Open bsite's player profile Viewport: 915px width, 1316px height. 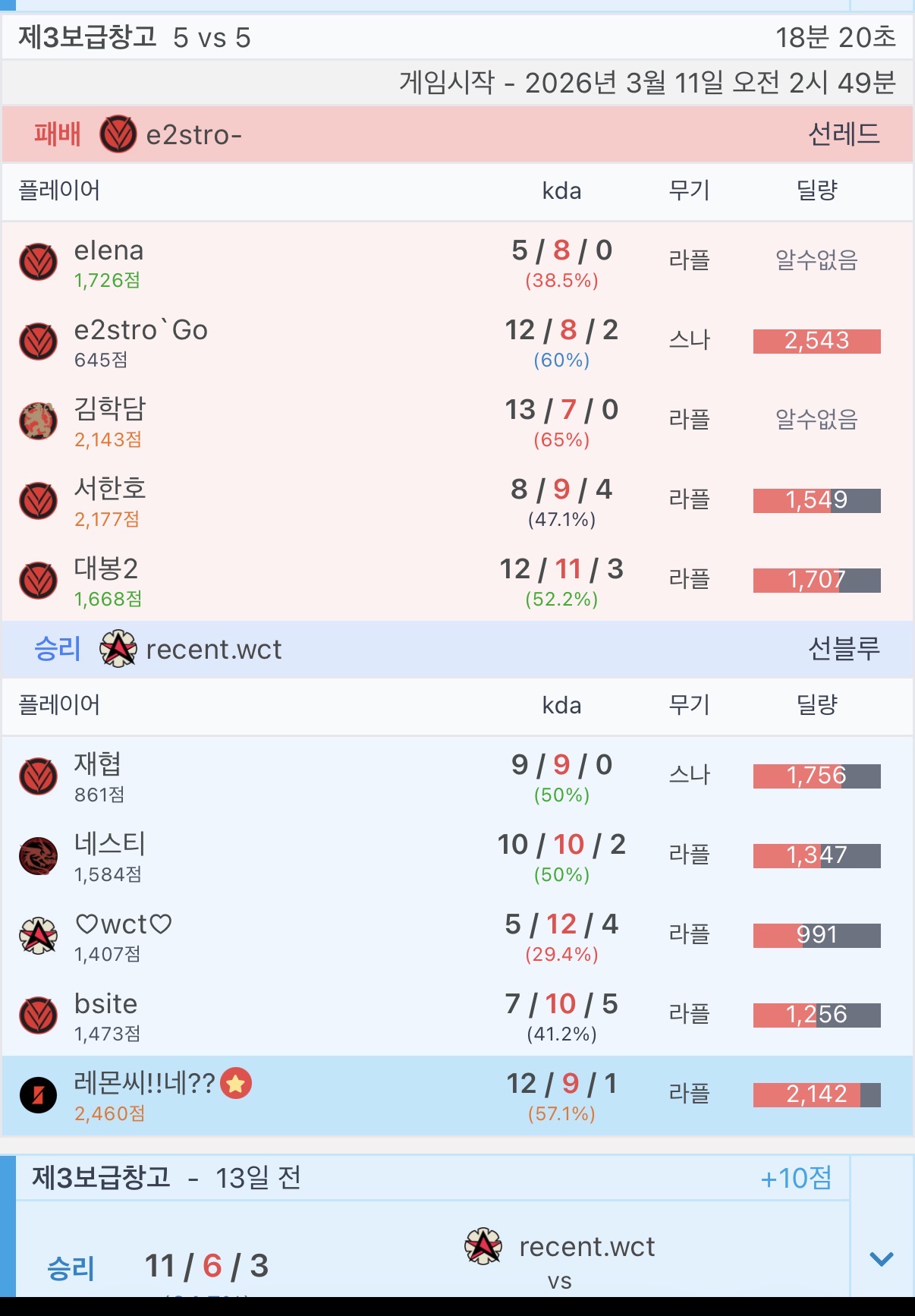click(105, 1004)
